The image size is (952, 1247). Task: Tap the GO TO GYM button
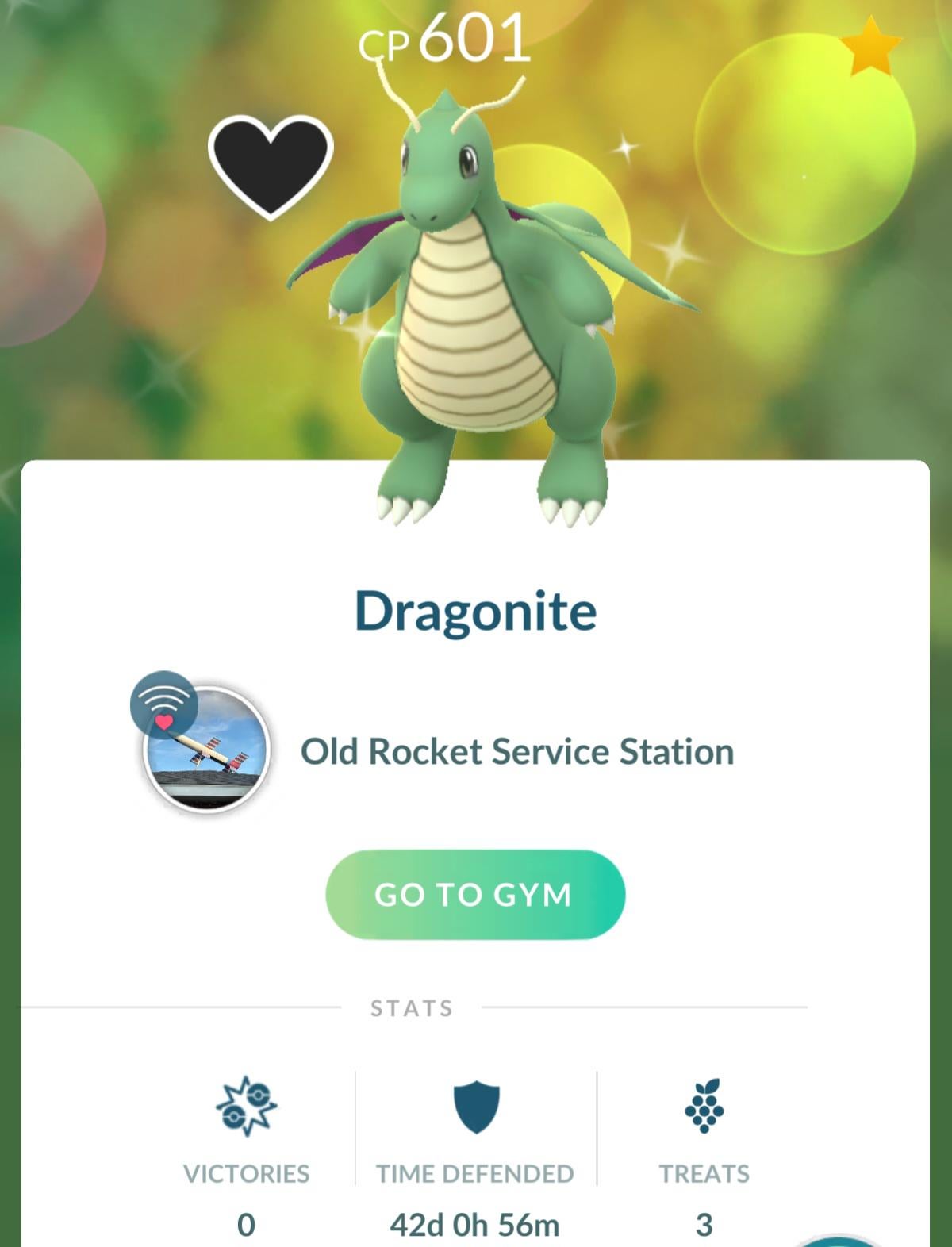(x=474, y=894)
